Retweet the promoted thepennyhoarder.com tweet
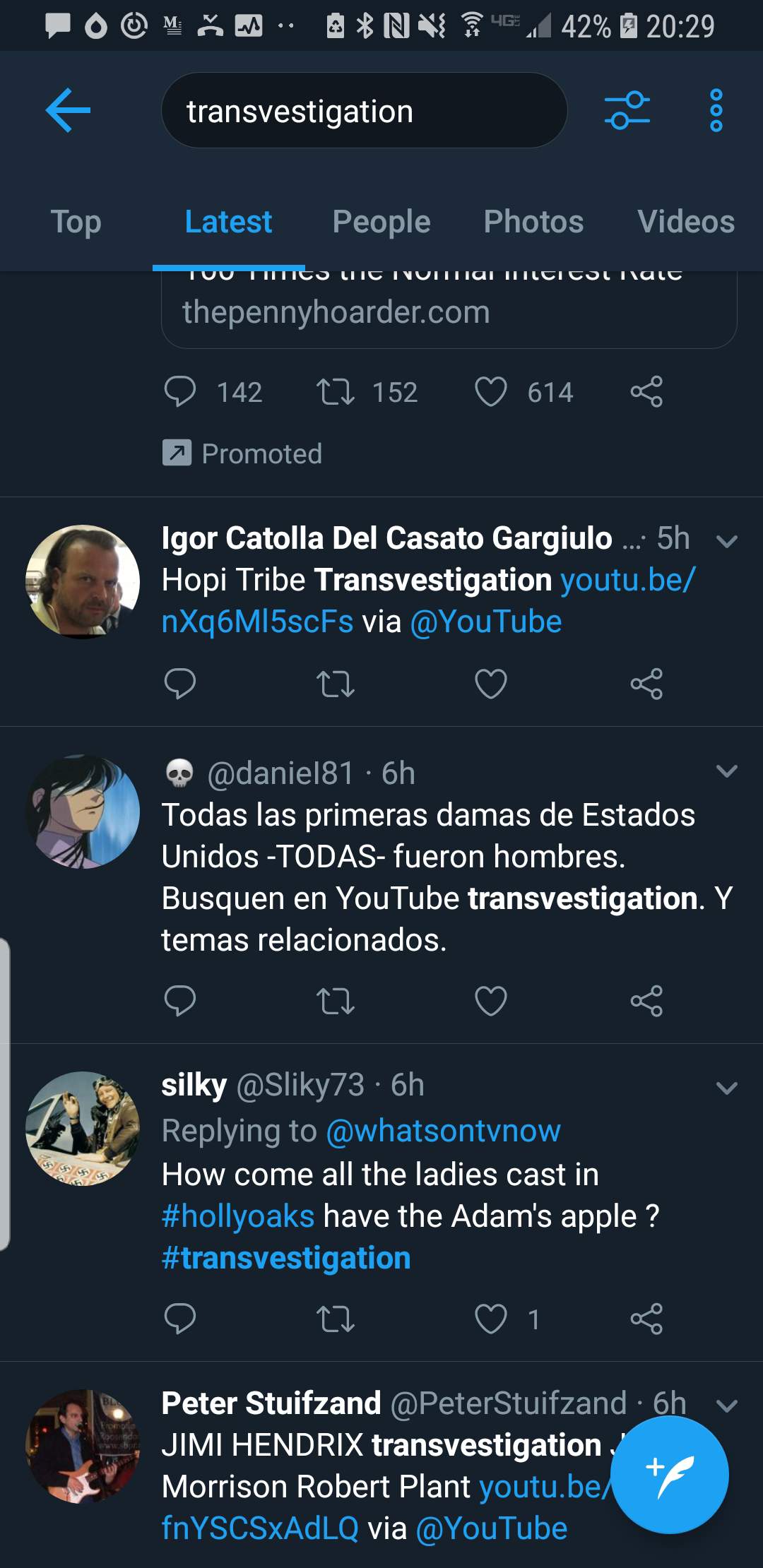Image resolution: width=763 pixels, height=1568 pixels. [336, 392]
